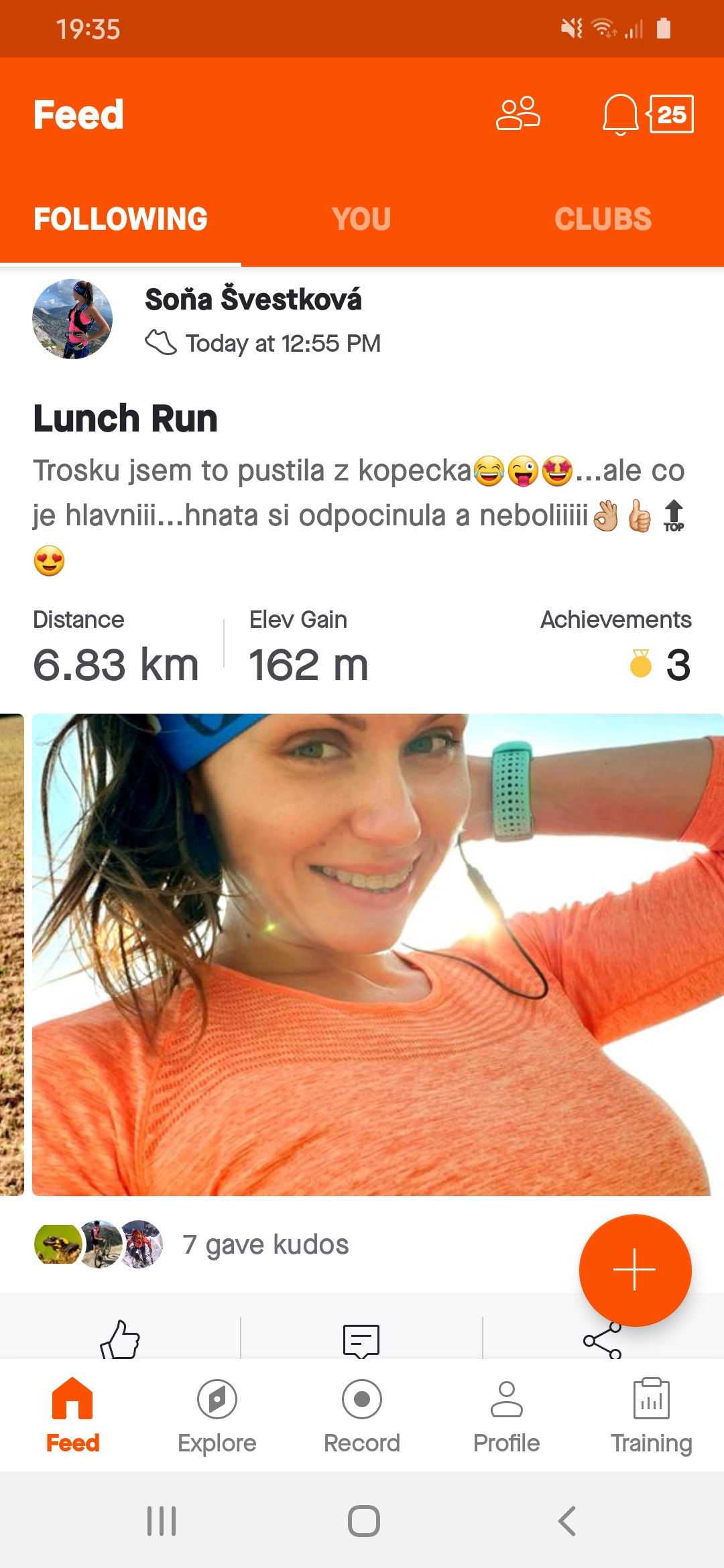Tap the system back button
Image resolution: width=724 pixels, height=1568 pixels.
[567, 1521]
